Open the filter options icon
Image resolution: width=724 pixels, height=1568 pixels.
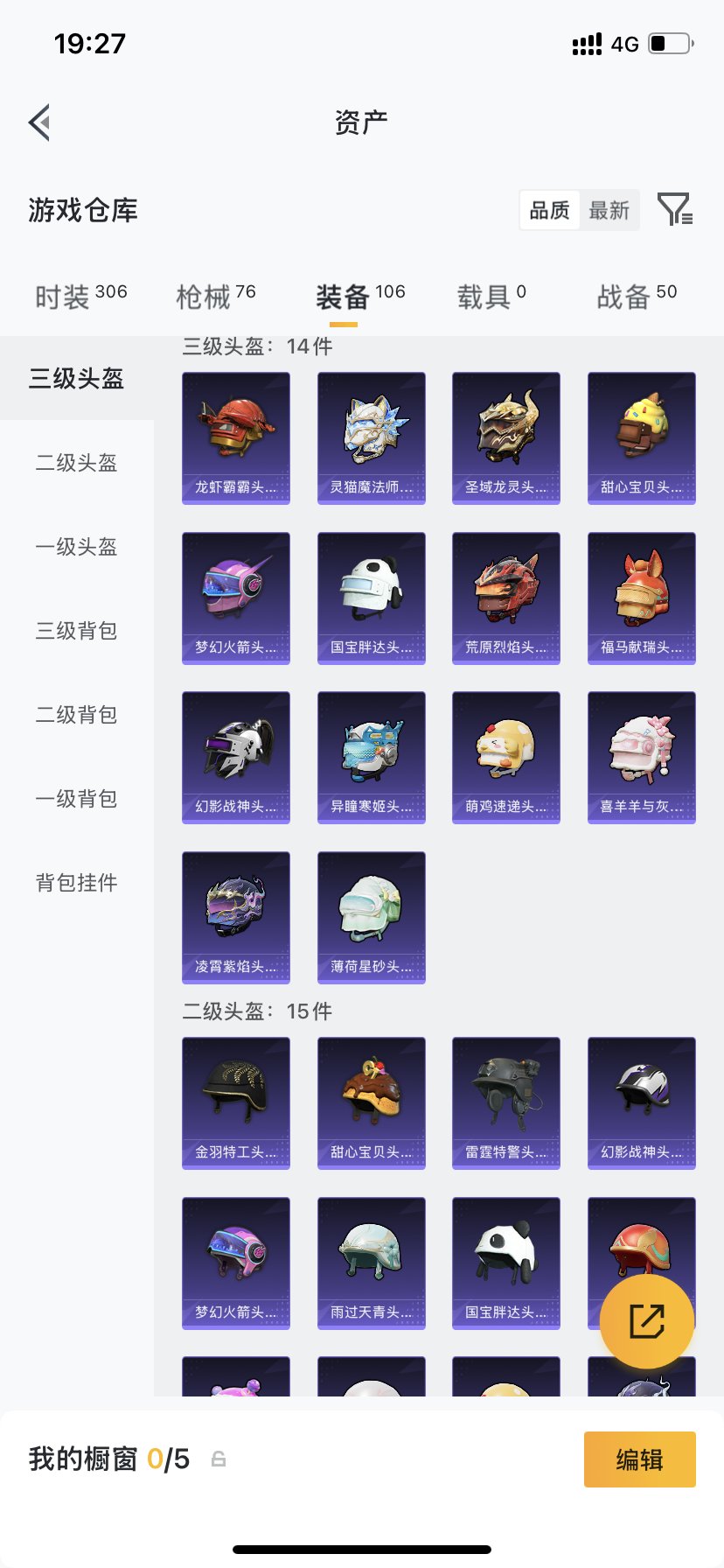[x=675, y=210]
